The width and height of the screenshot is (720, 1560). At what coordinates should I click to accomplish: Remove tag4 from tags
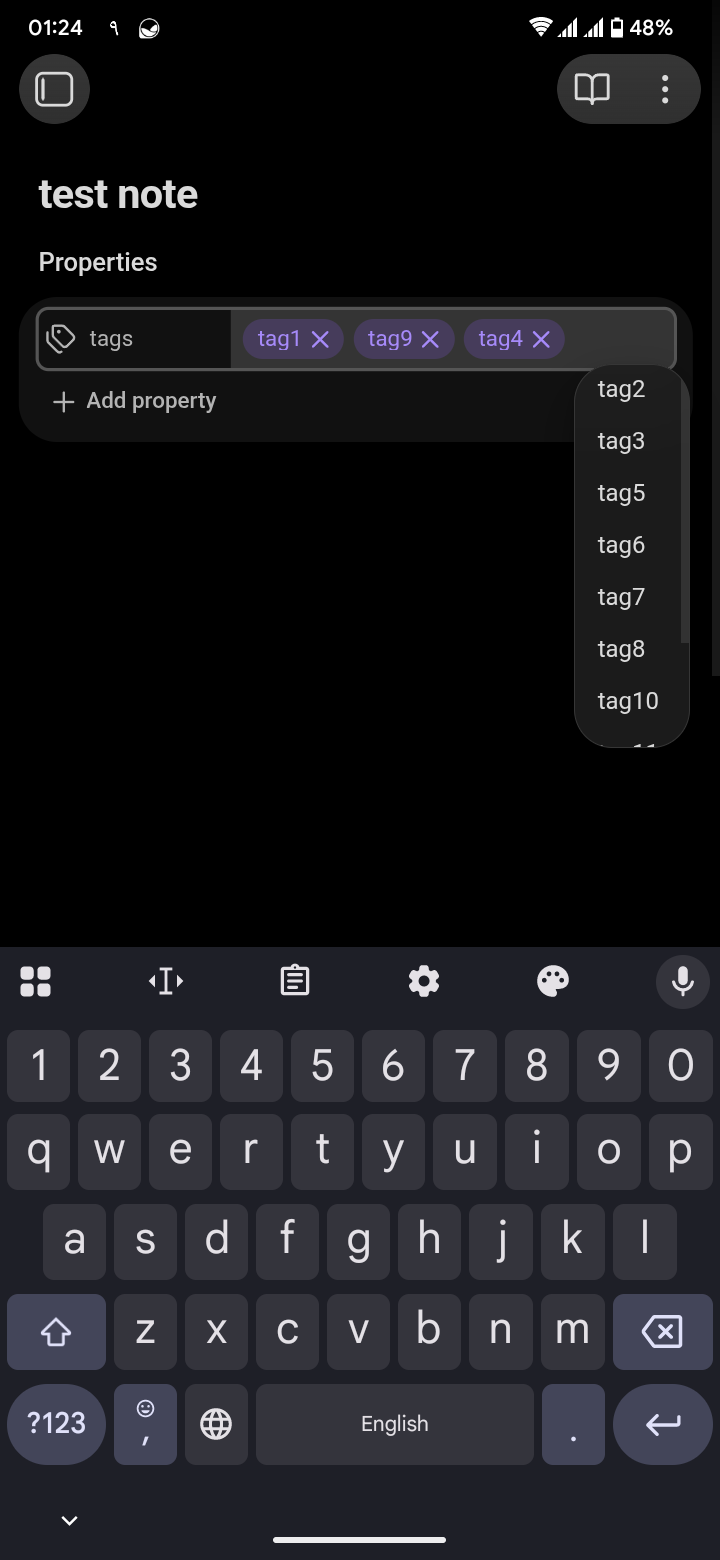541,339
